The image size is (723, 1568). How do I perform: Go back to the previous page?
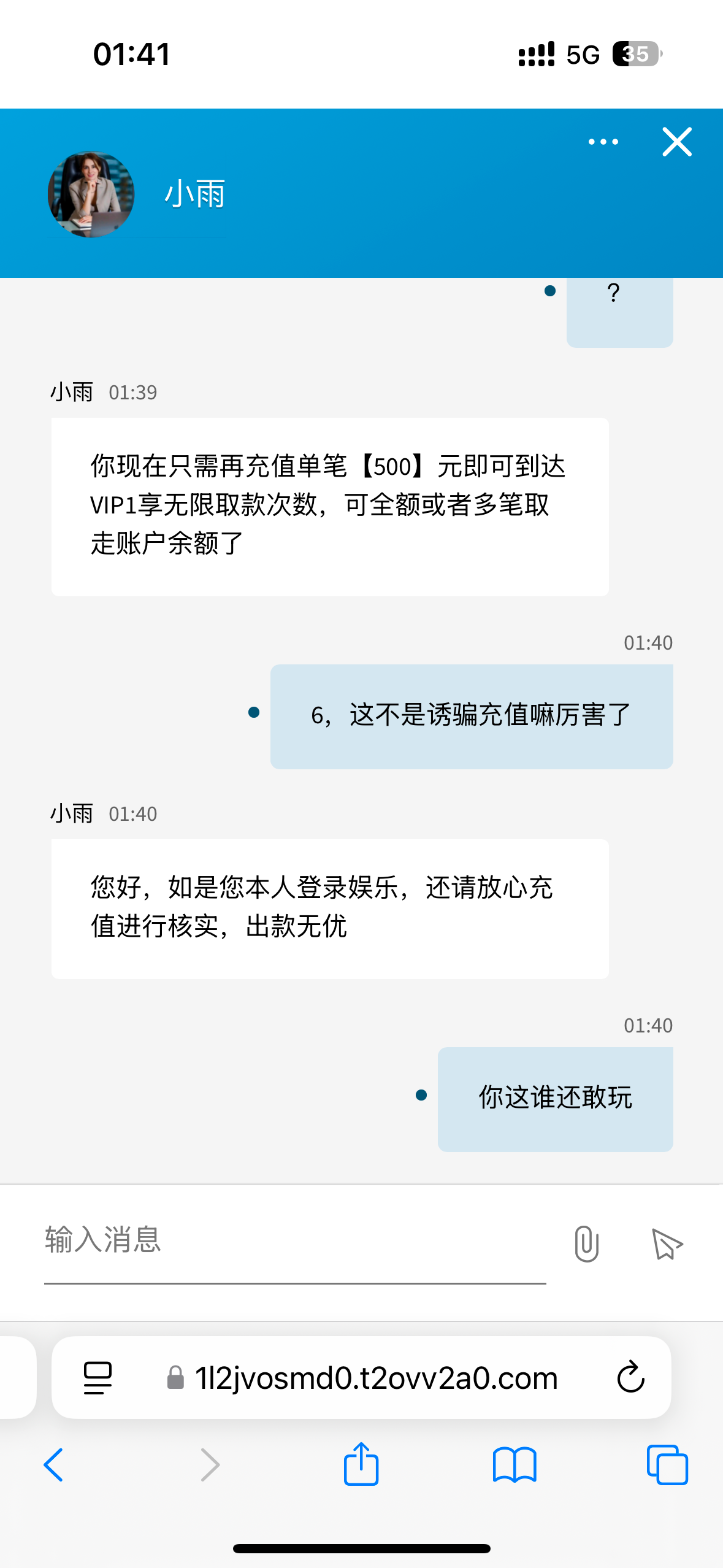[54, 1465]
